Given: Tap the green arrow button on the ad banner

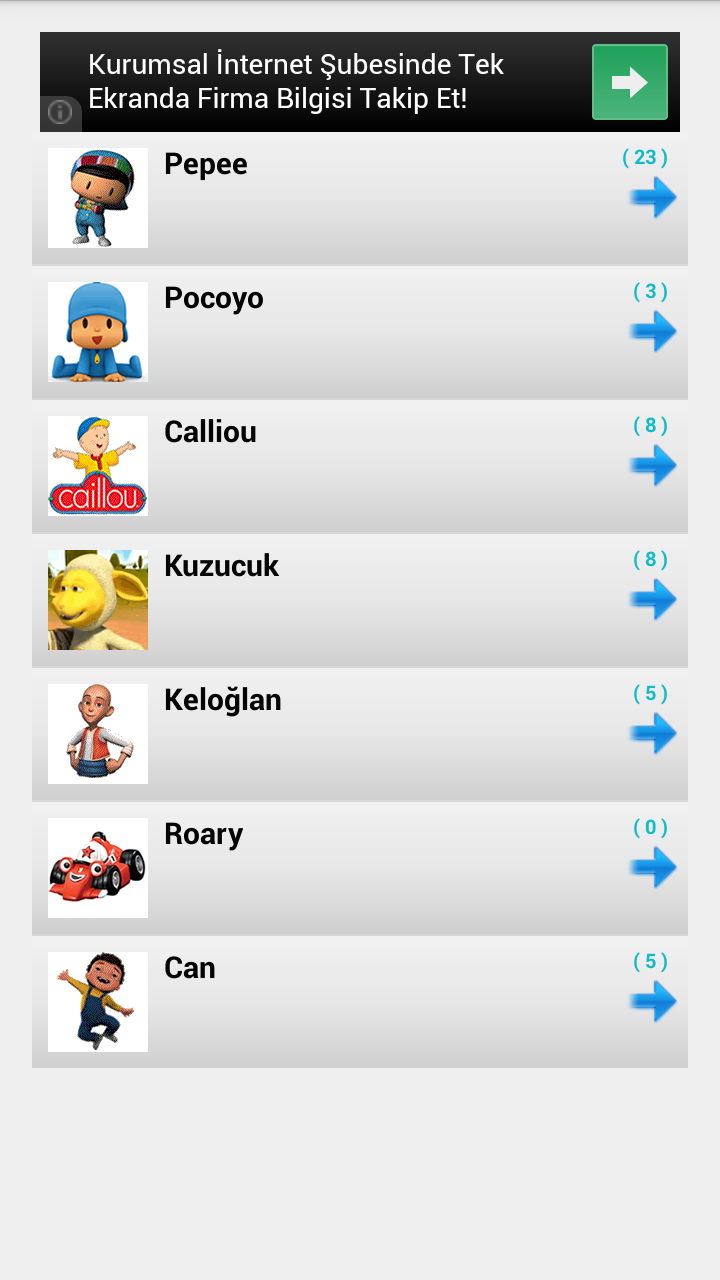Looking at the screenshot, I should pos(630,82).
